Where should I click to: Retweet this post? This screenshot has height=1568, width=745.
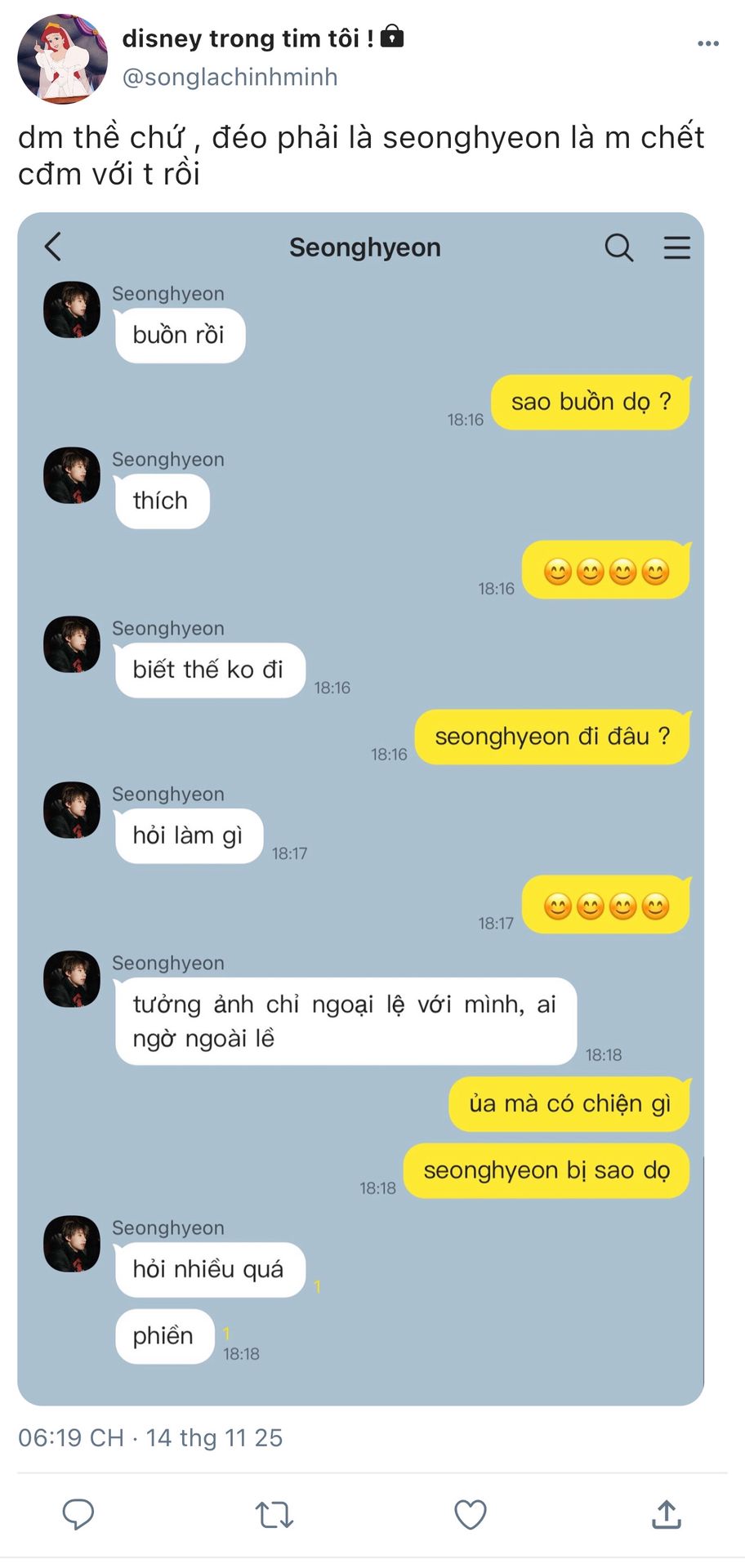[x=274, y=1514]
